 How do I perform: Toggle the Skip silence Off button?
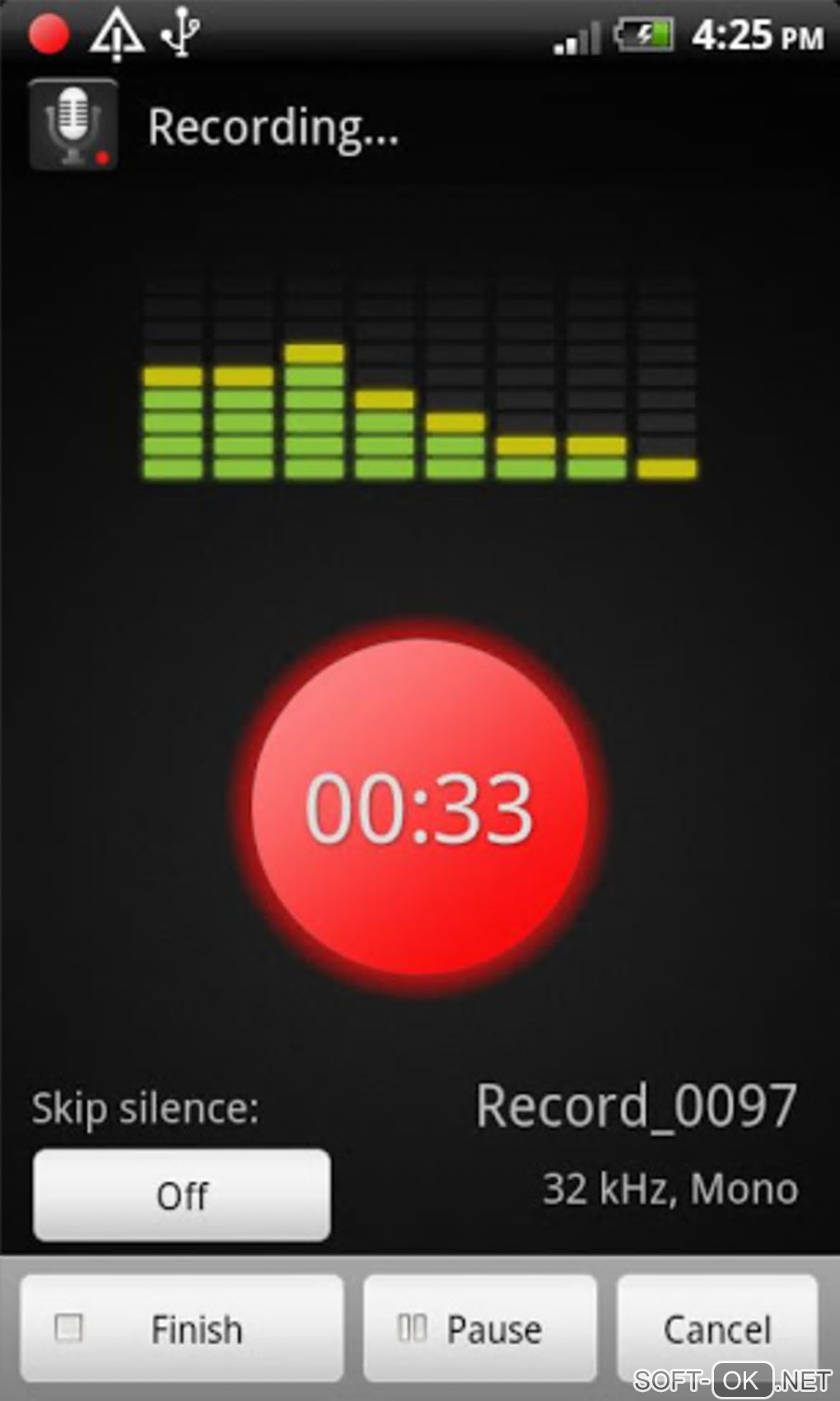pos(182,1194)
